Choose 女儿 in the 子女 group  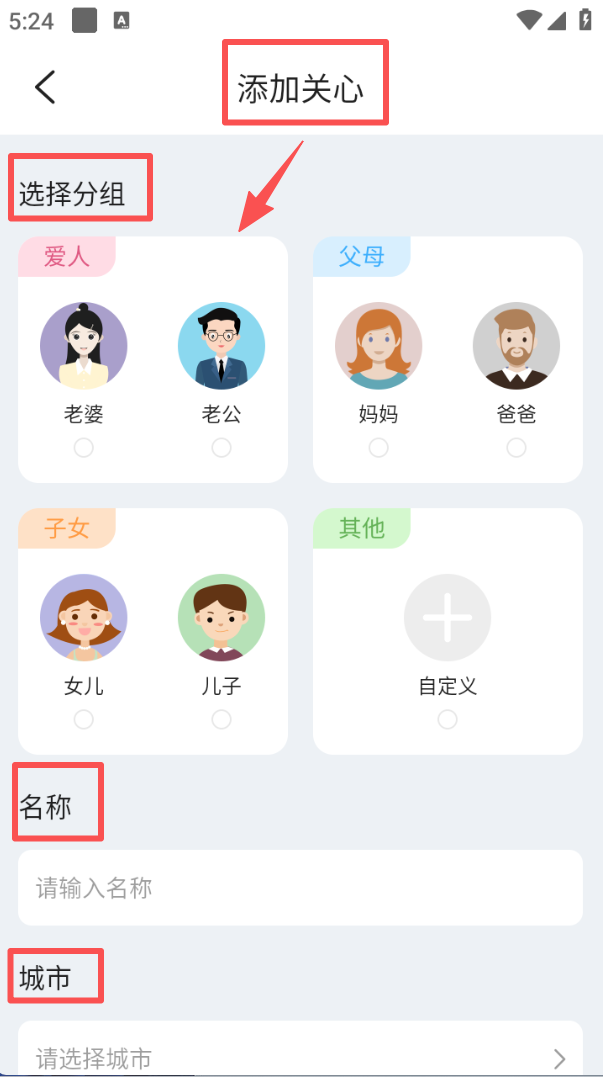84,719
